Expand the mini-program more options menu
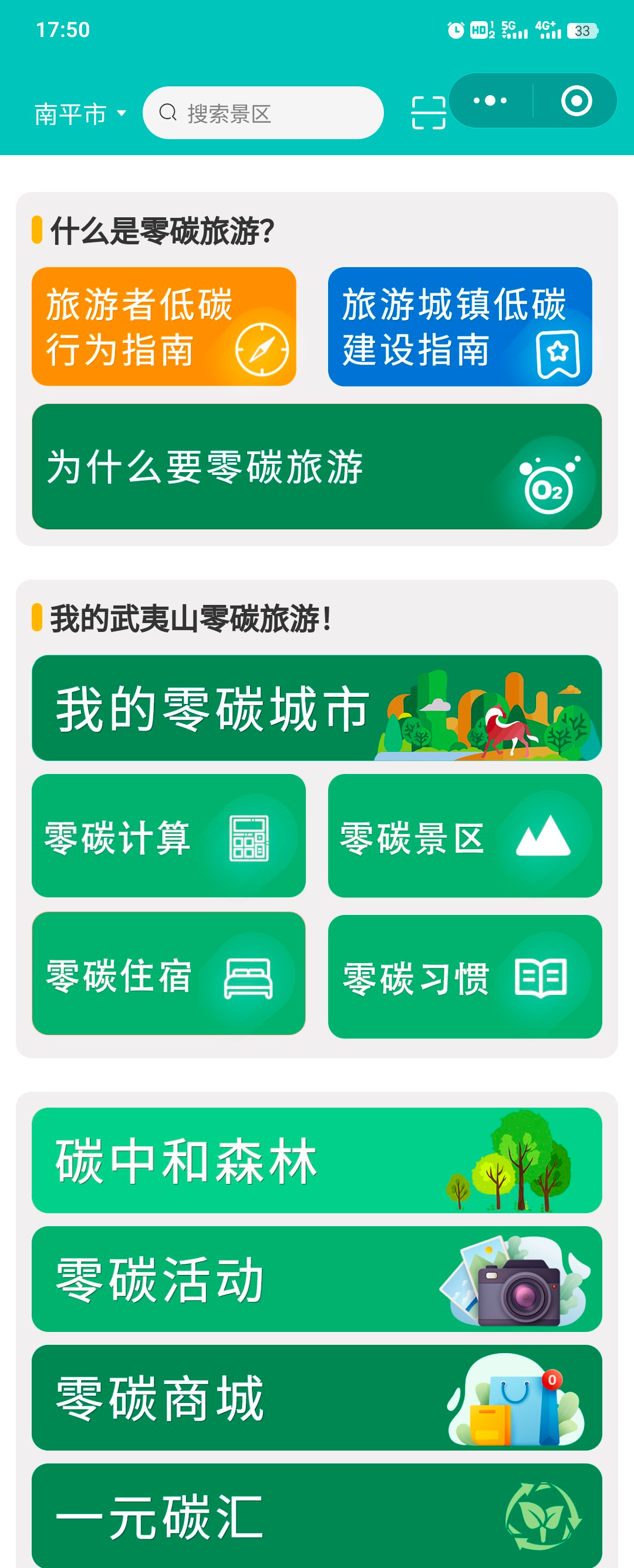The height and width of the screenshot is (1568, 634). coord(490,100)
